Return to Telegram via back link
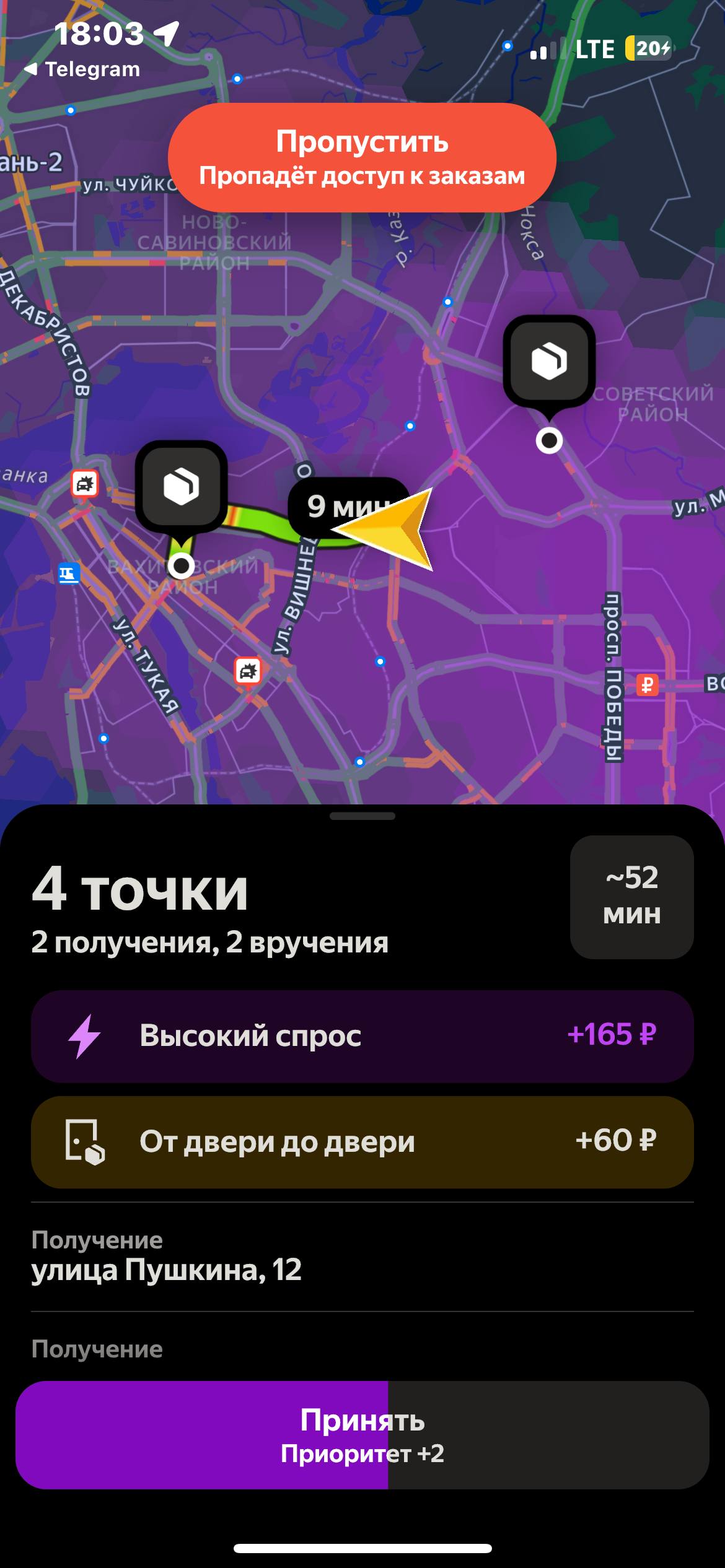Image resolution: width=725 pixels, height=1568 pixels. pyautogui.click(x=82, y=69)
